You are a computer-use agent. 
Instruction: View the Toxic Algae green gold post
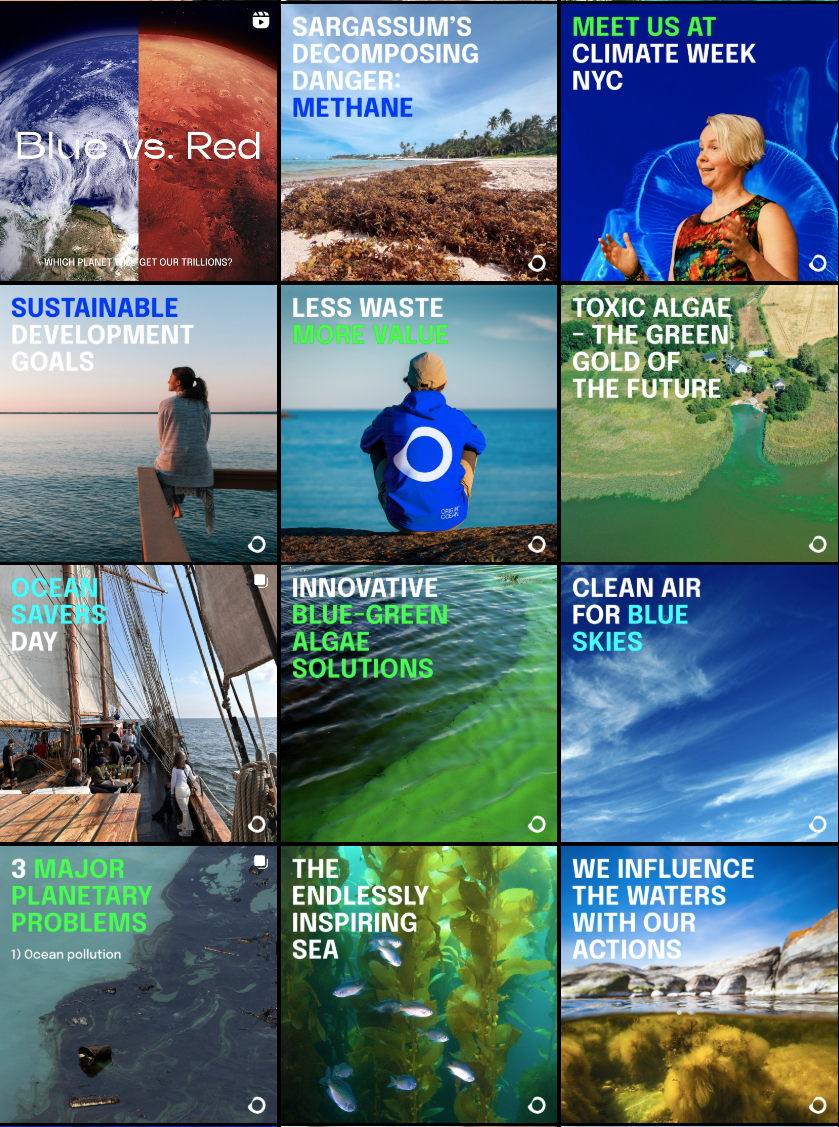(699, 423)
